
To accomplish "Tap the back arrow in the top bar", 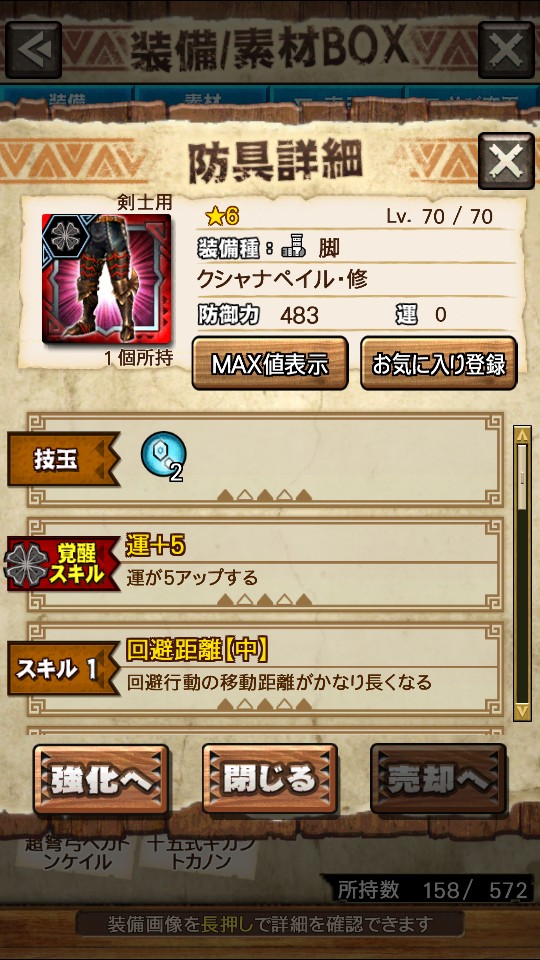I will click(x=34, y=50).
